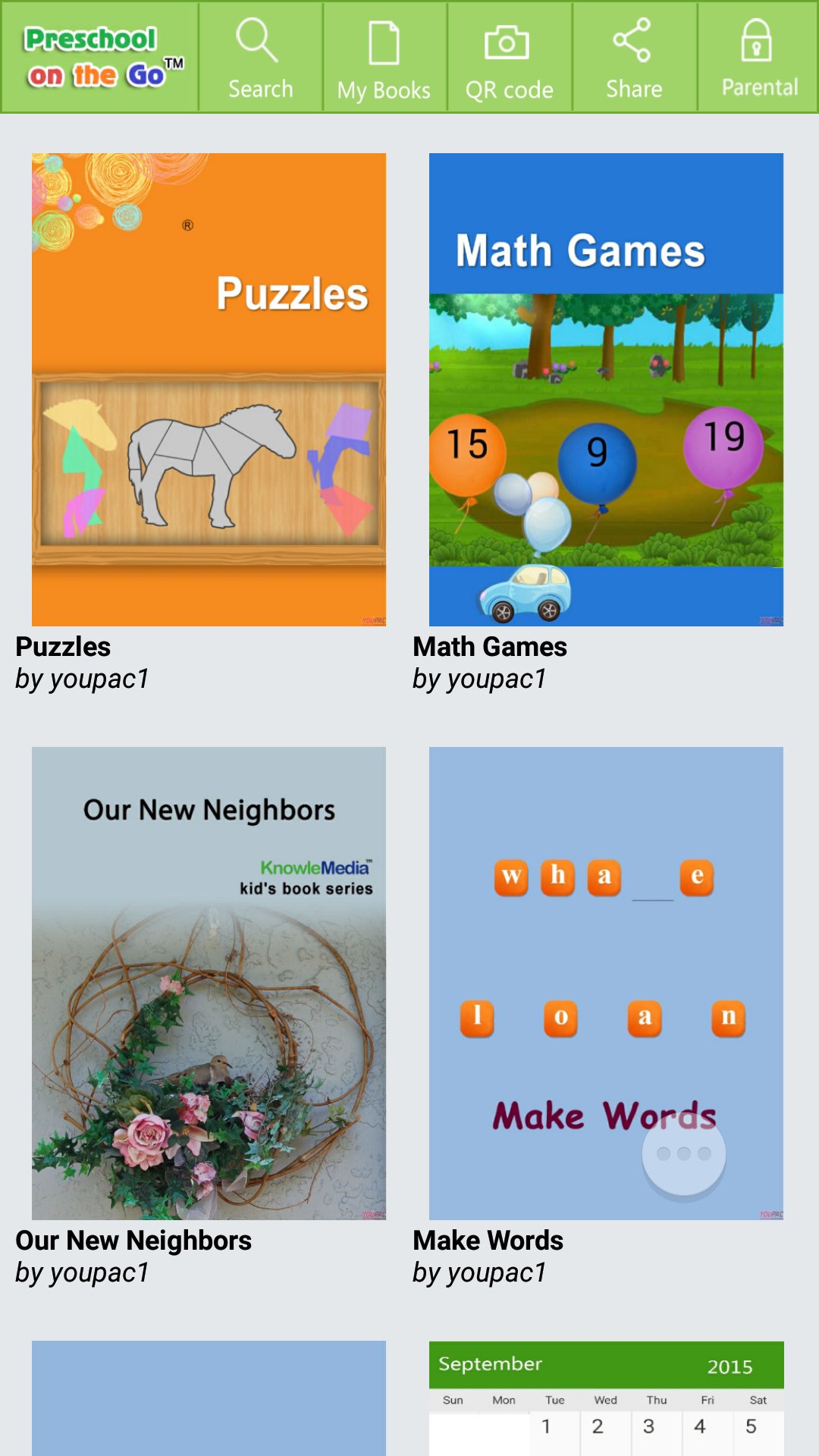Screen dimensions: 819x1456
Task: Open Our New Neighbors book
Action: [209, 984]
